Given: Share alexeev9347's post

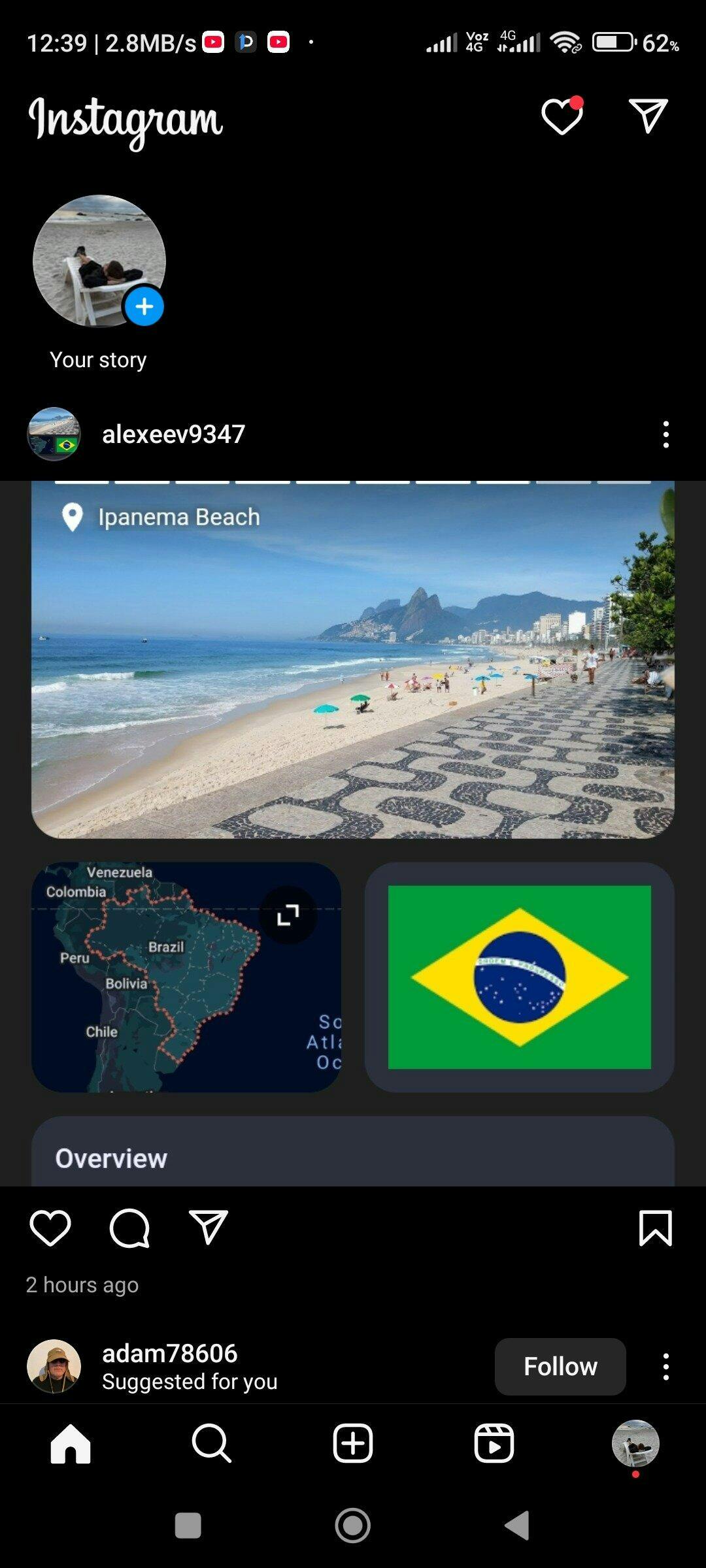Looking at the screenshot, I should (x=209, y=1228).
